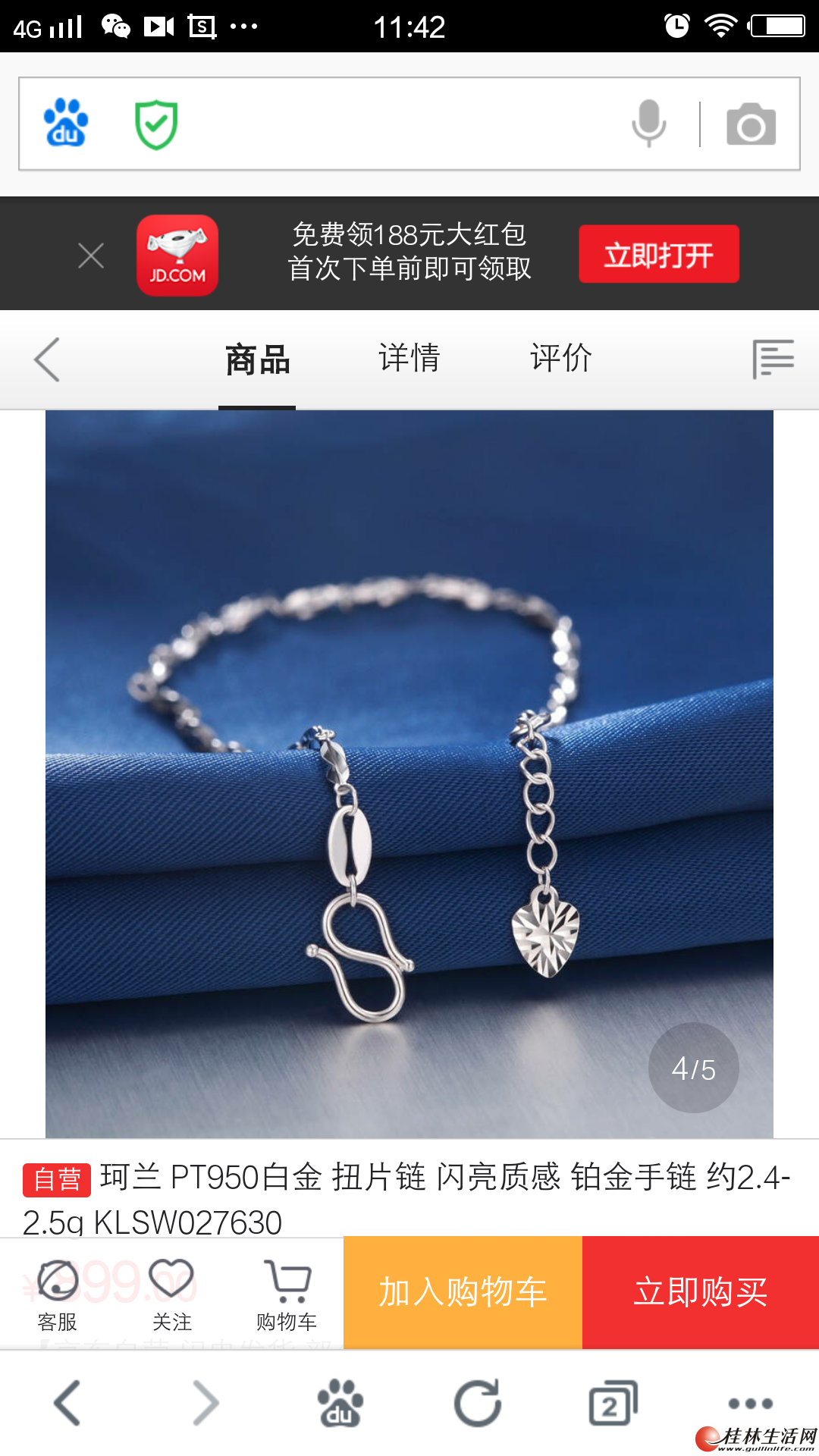Open the product page list menu
The width and height of the screenshot is (819, 1456).
773,359
